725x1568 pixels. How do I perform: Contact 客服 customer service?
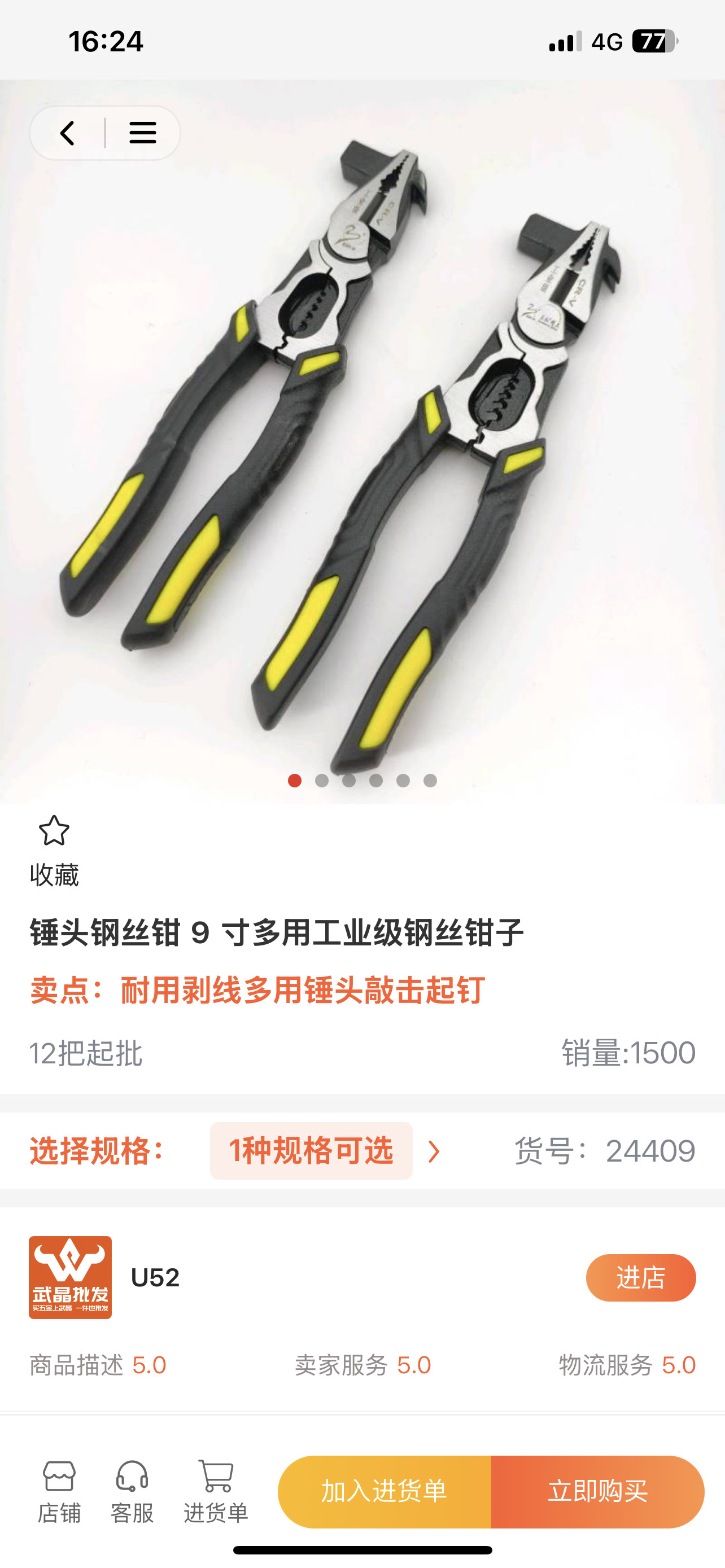click(132, 1491)
